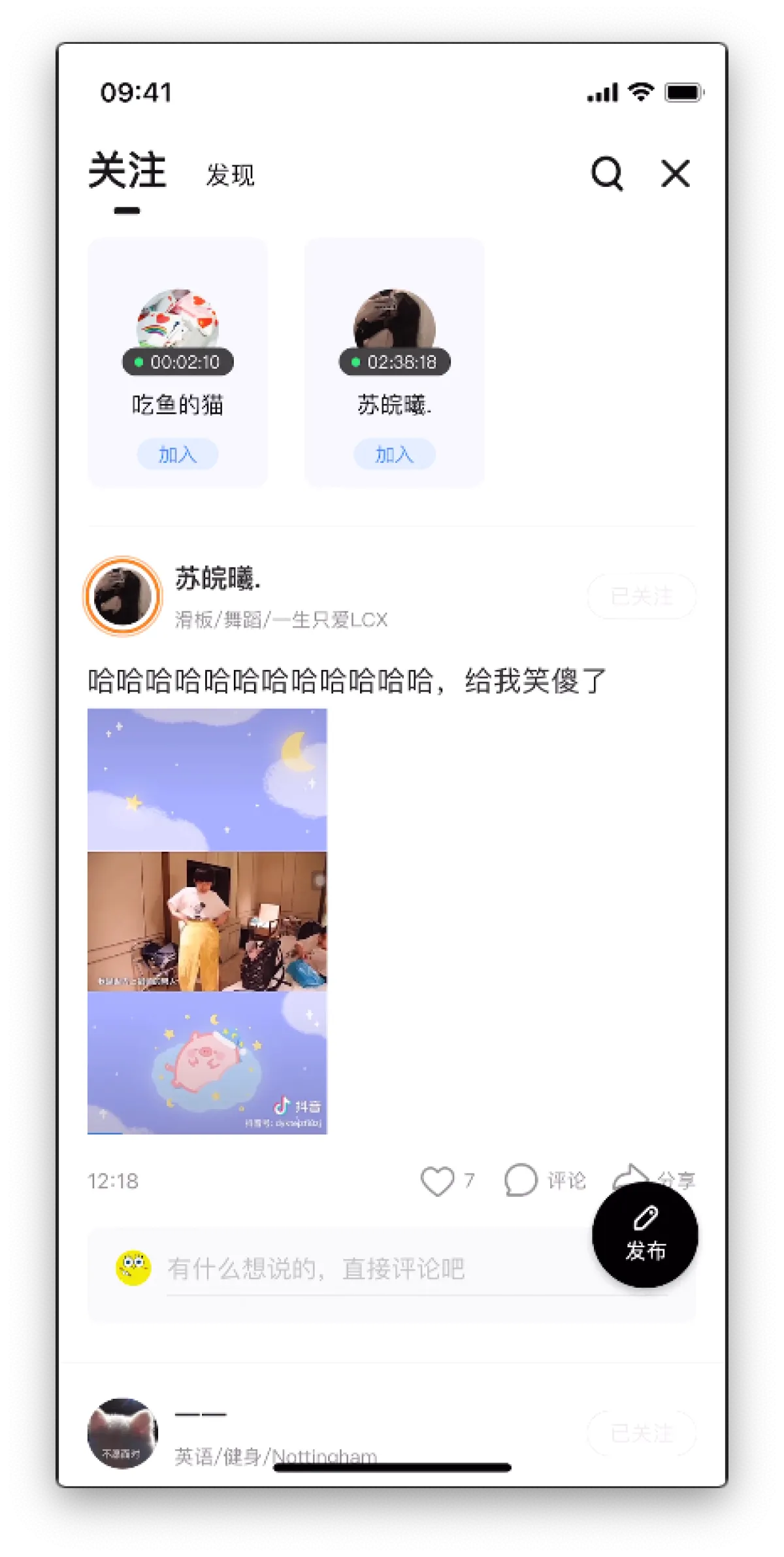
Task: Tap 已关注 button next to 苏皖曦.
Action: point(642,596)
